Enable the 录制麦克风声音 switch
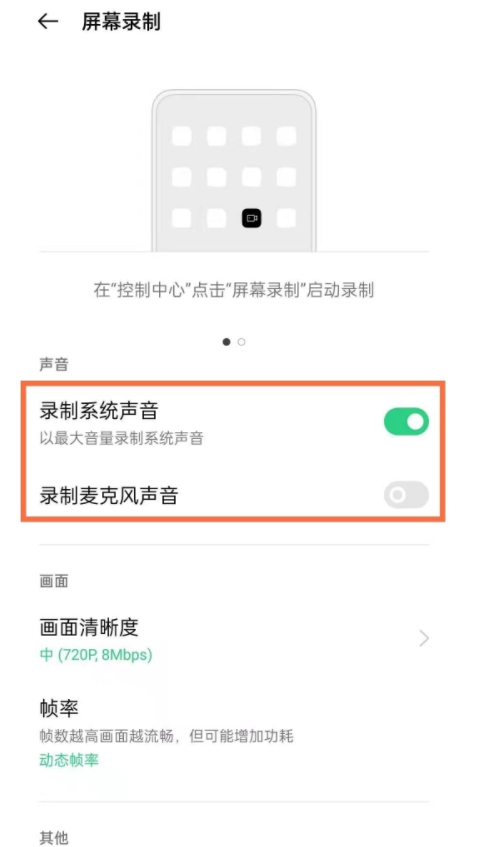Screen dimensions: 487x847 pos(406,495)
